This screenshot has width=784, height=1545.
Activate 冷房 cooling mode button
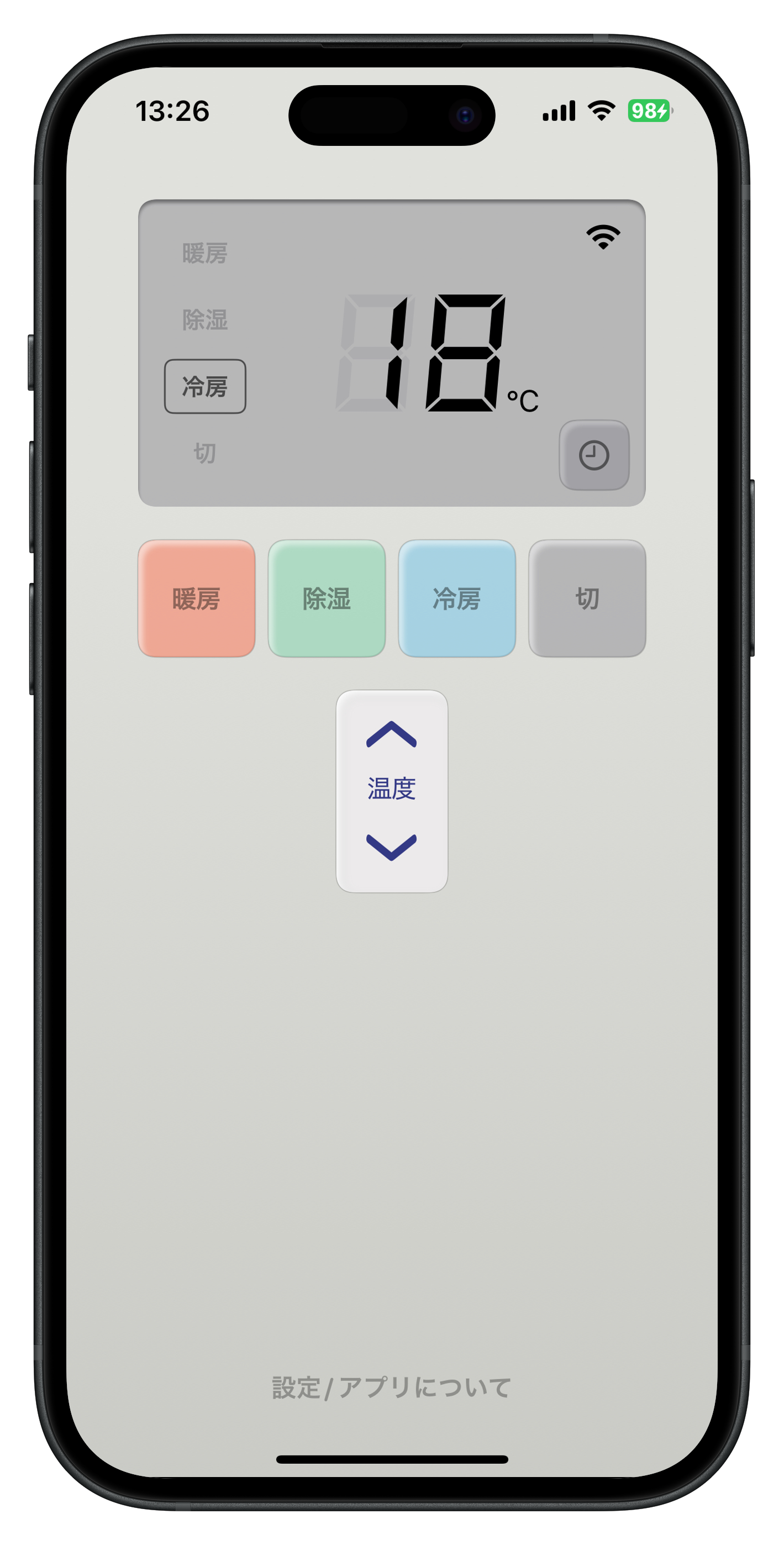coord(457,598)
